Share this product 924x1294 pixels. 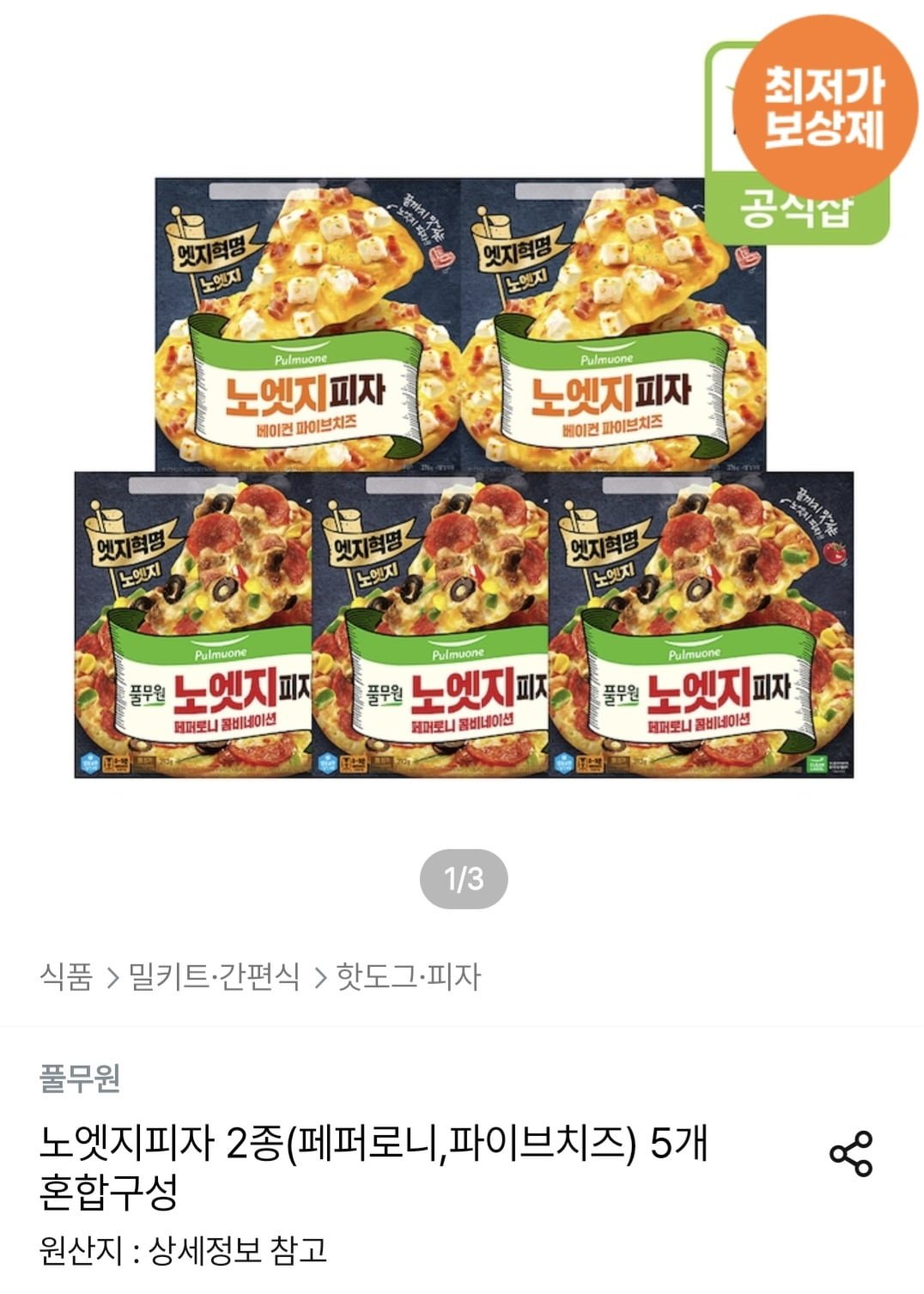(x=850, y=1153)
